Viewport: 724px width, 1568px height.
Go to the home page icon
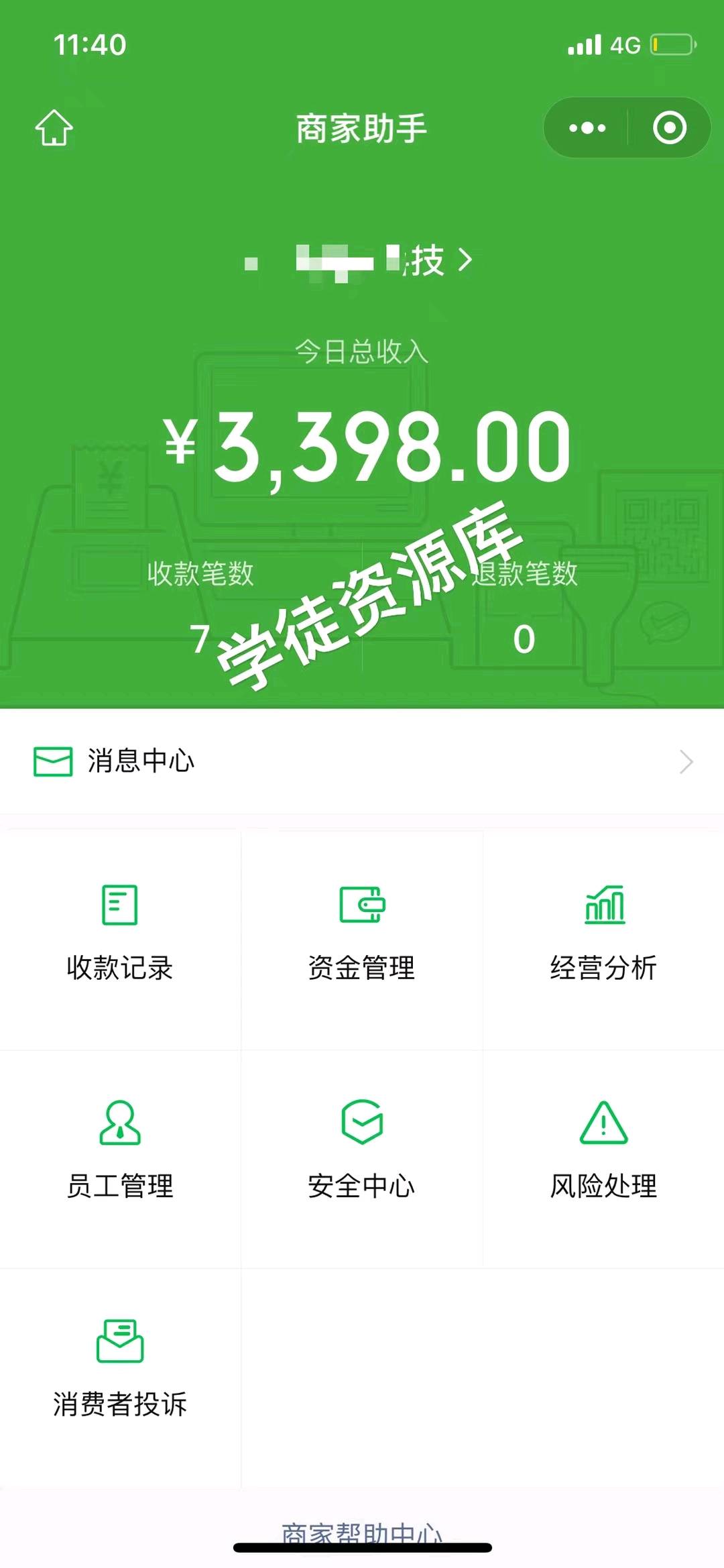tap(54, 127)
